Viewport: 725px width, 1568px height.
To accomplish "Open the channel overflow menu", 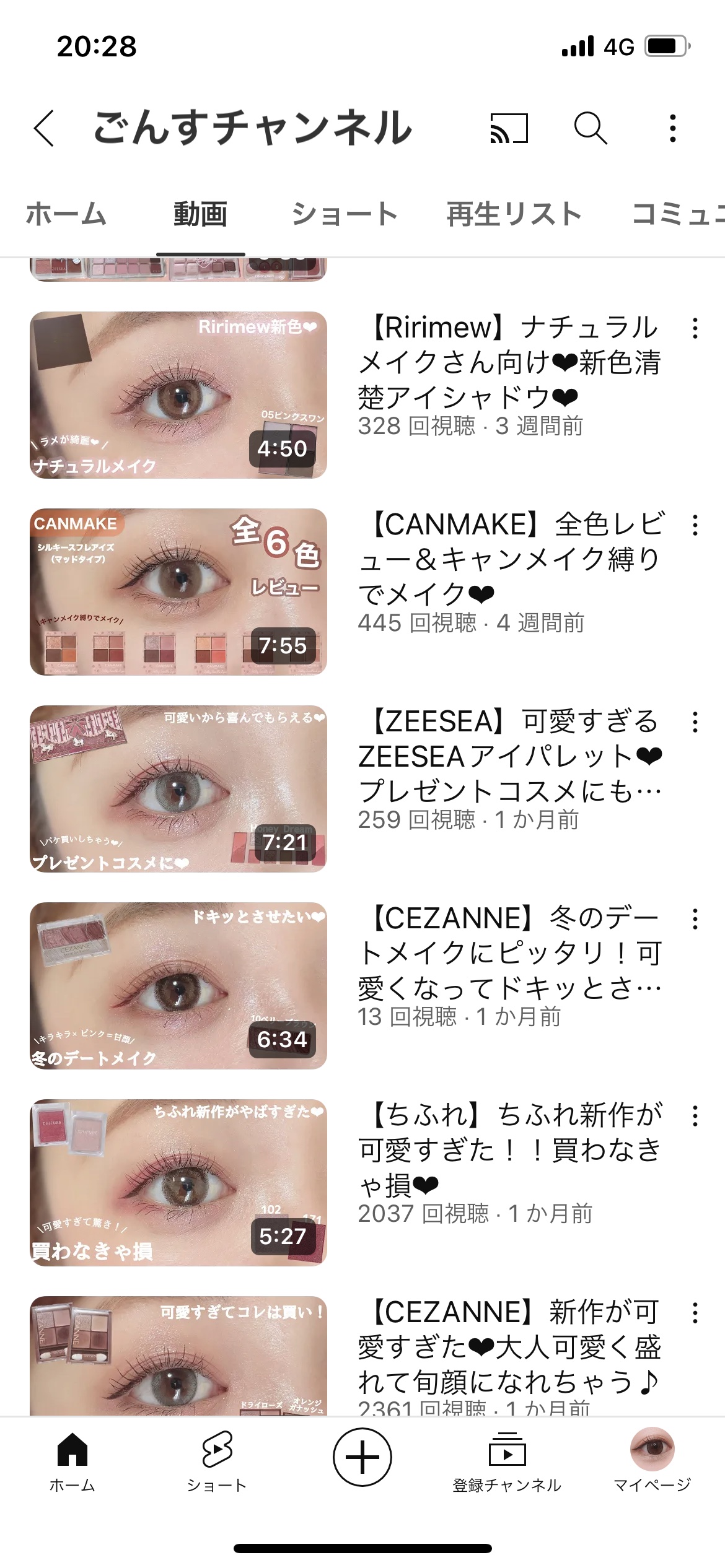I will [673, 128].
